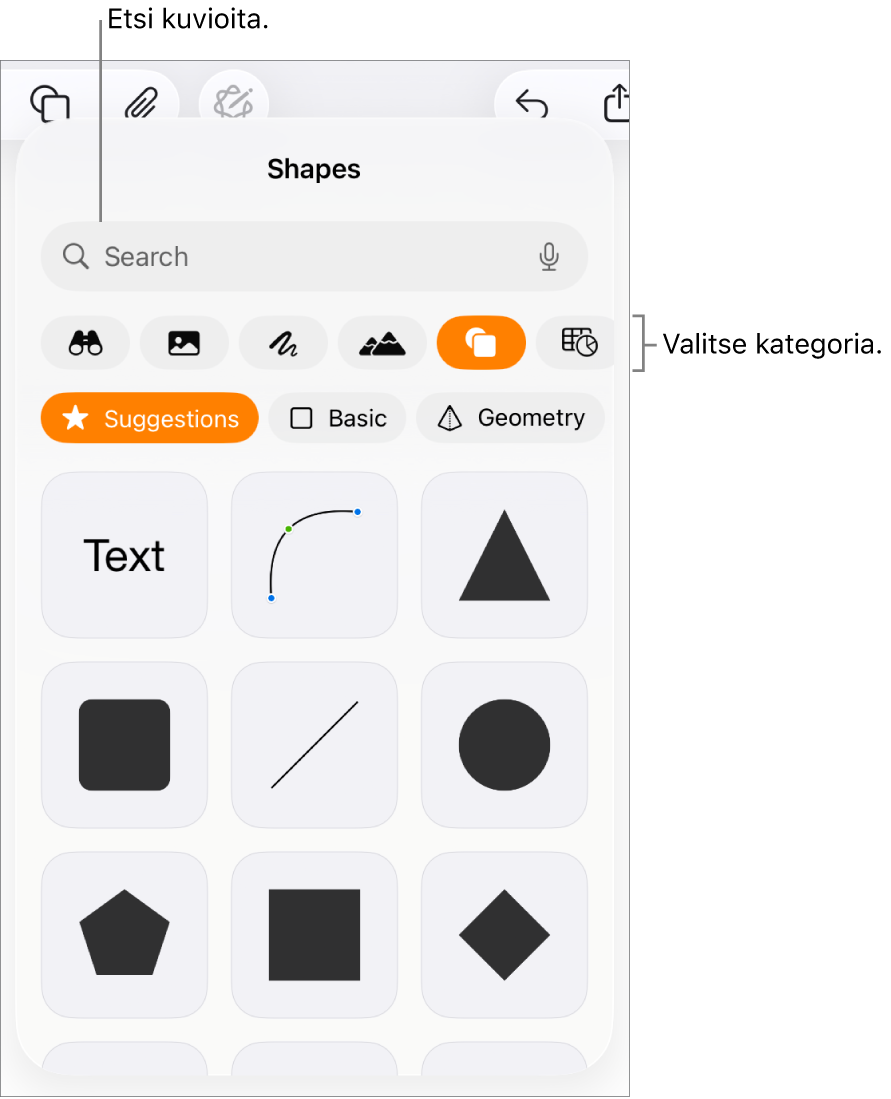Add the rounded rectangle shape

click(x=124, y=745)
